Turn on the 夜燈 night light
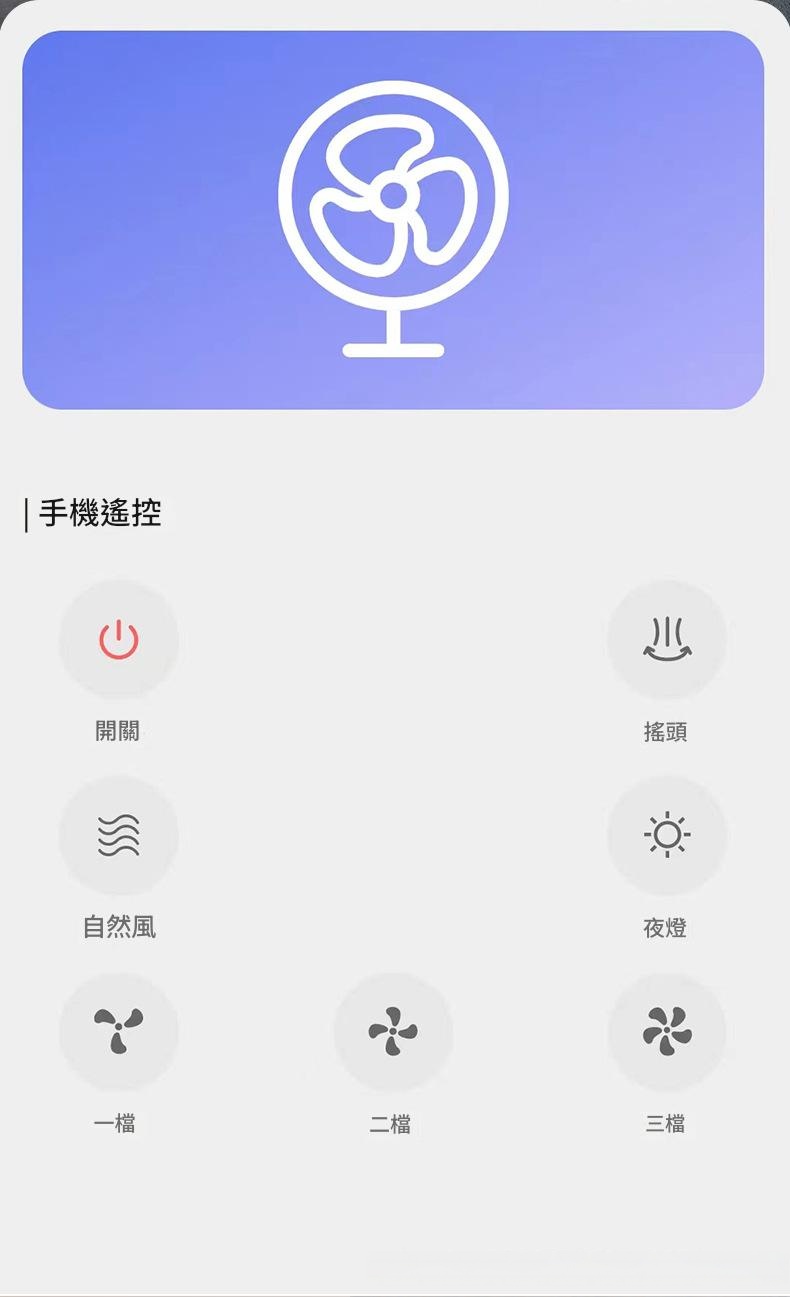 [x=666, y=835]
